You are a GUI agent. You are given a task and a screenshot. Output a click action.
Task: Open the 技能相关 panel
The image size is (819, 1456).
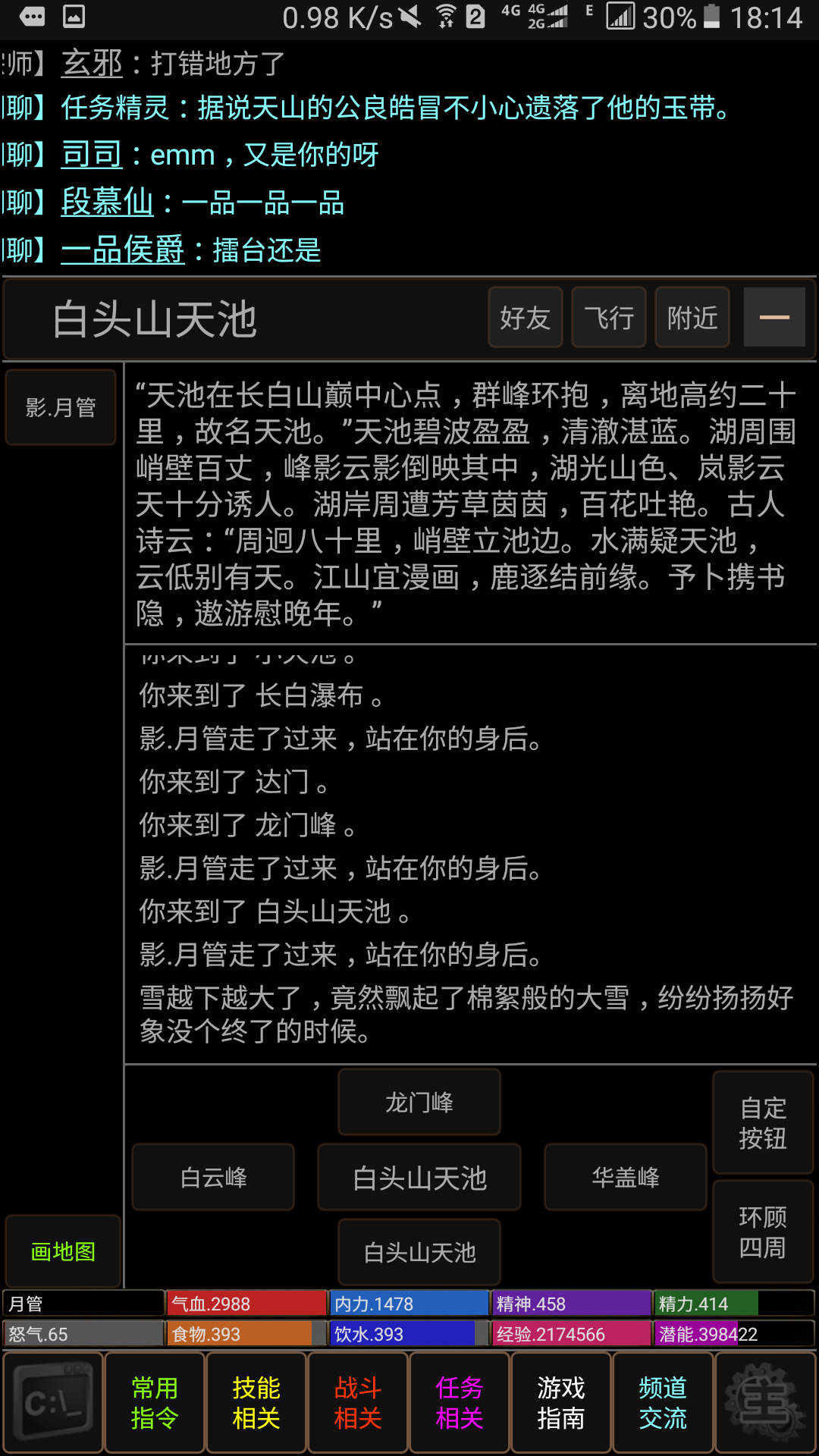(x=256, y=1401)
